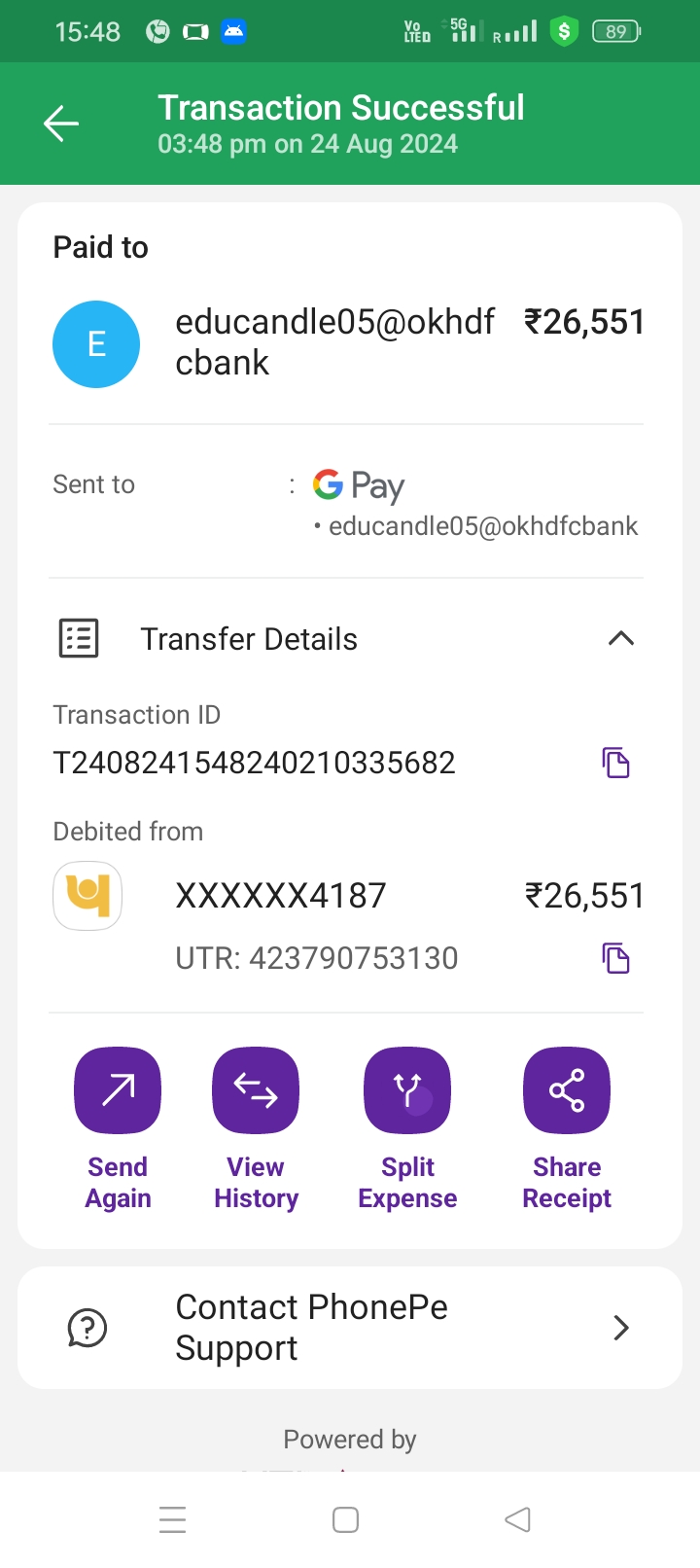
Task: Open recent apps from navigation bar
Action: point(172,1519)
